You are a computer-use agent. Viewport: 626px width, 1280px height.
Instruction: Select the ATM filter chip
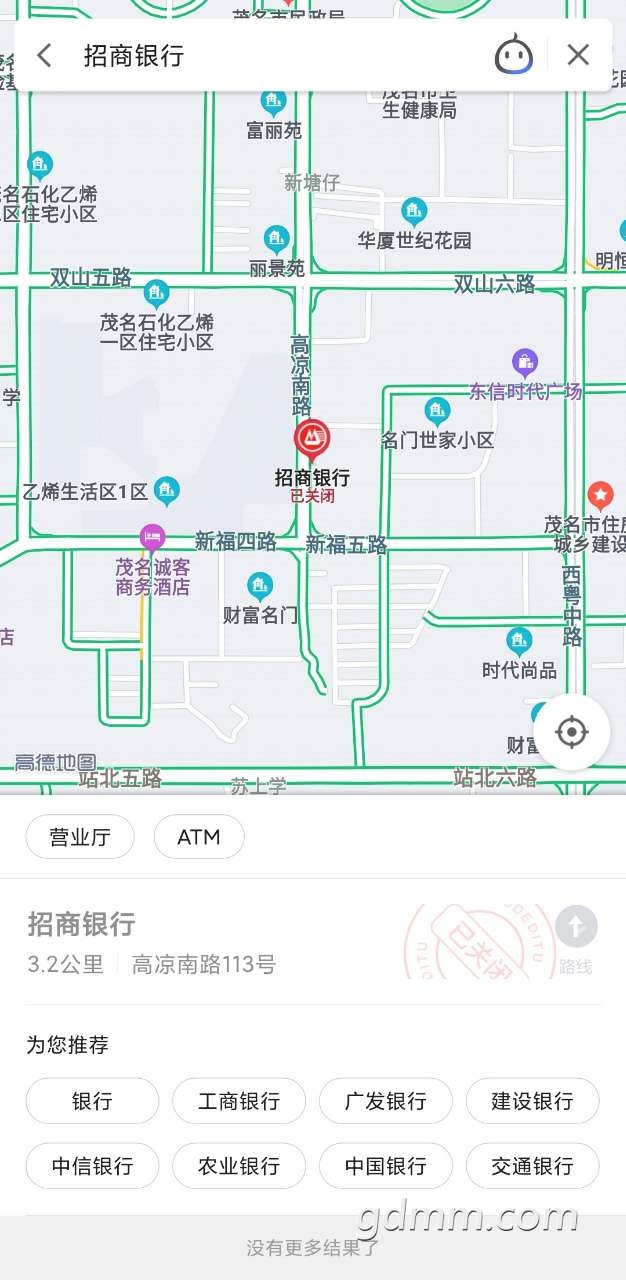[x=199, y=837]
